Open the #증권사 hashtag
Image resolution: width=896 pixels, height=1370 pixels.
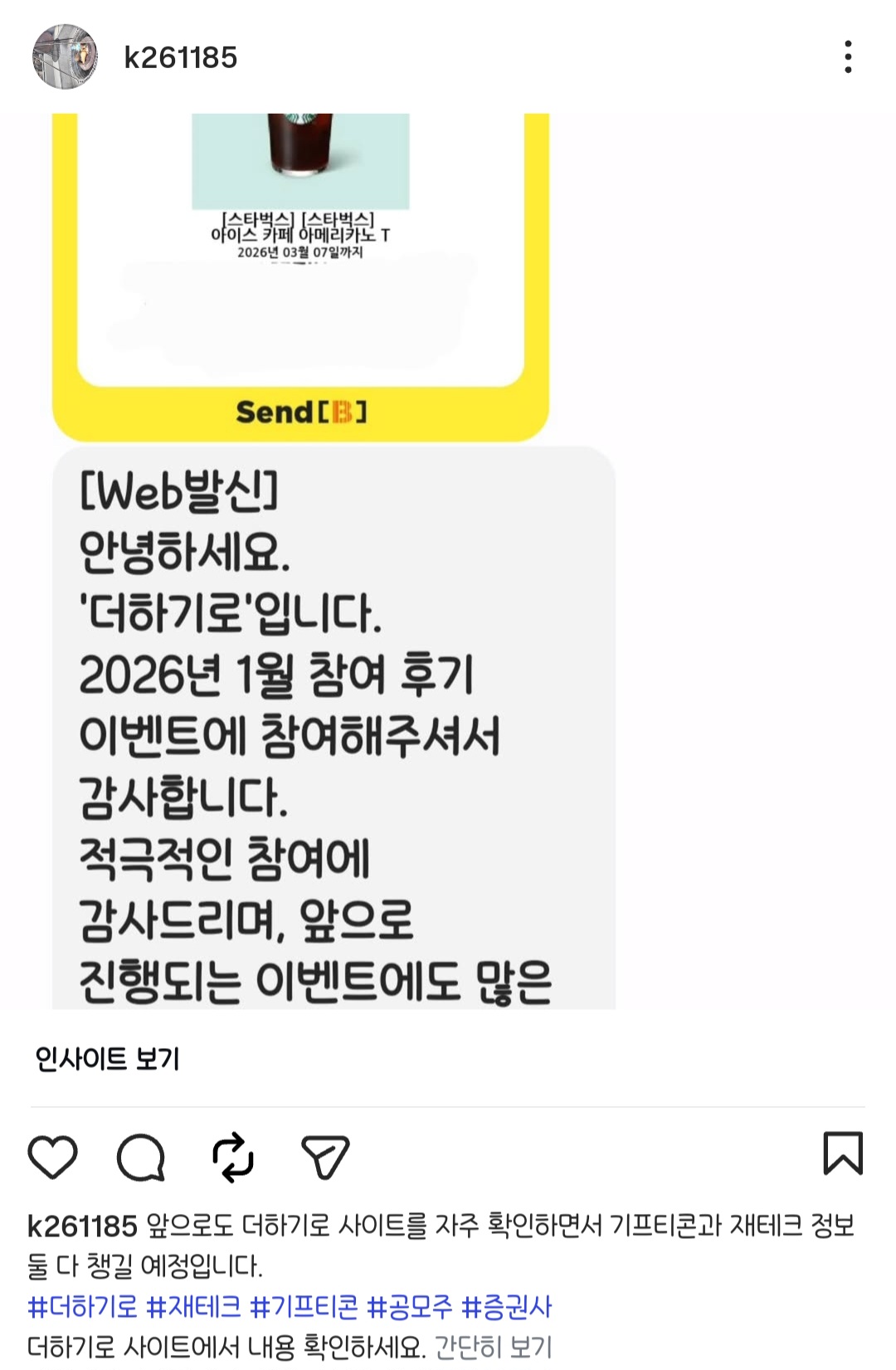coord(506,1307)
